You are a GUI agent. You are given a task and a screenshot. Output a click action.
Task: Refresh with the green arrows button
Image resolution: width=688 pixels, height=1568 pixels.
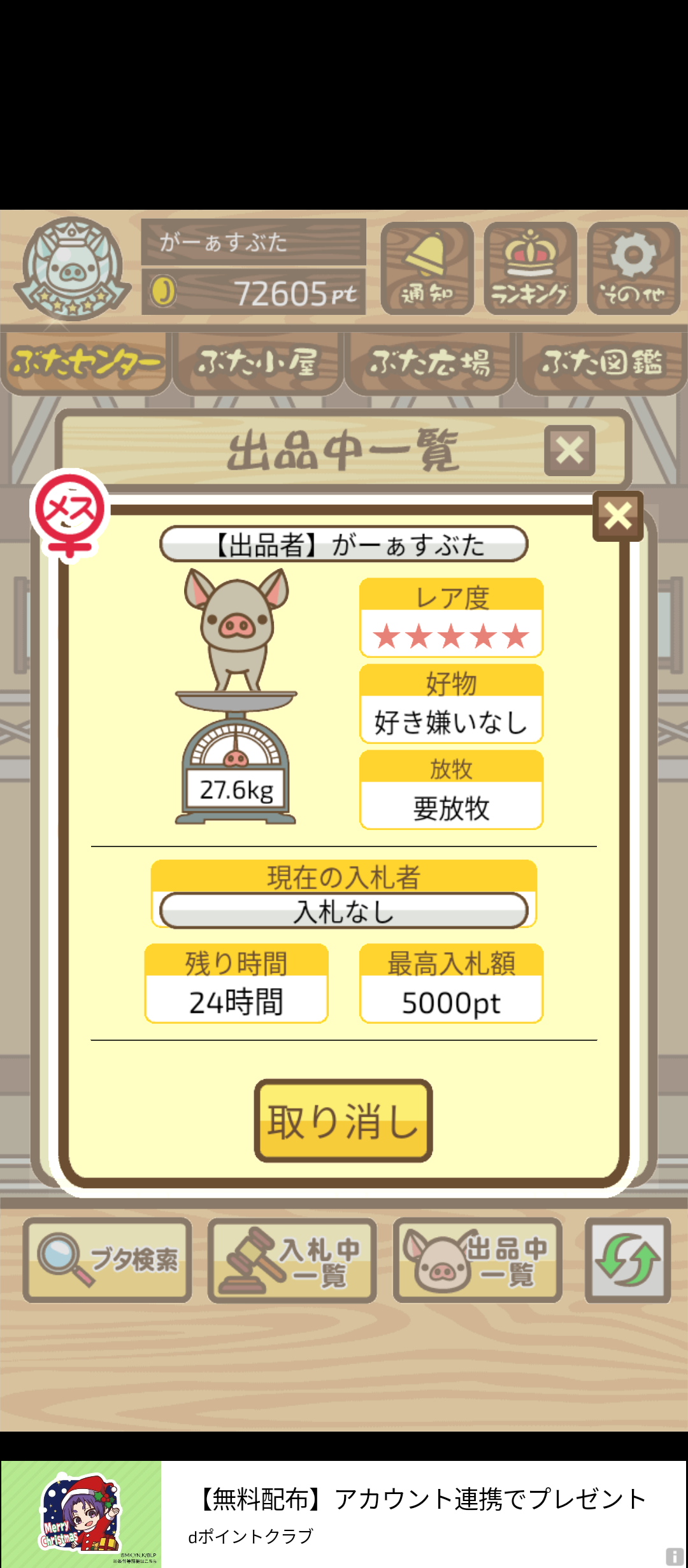coord(627,1259)
